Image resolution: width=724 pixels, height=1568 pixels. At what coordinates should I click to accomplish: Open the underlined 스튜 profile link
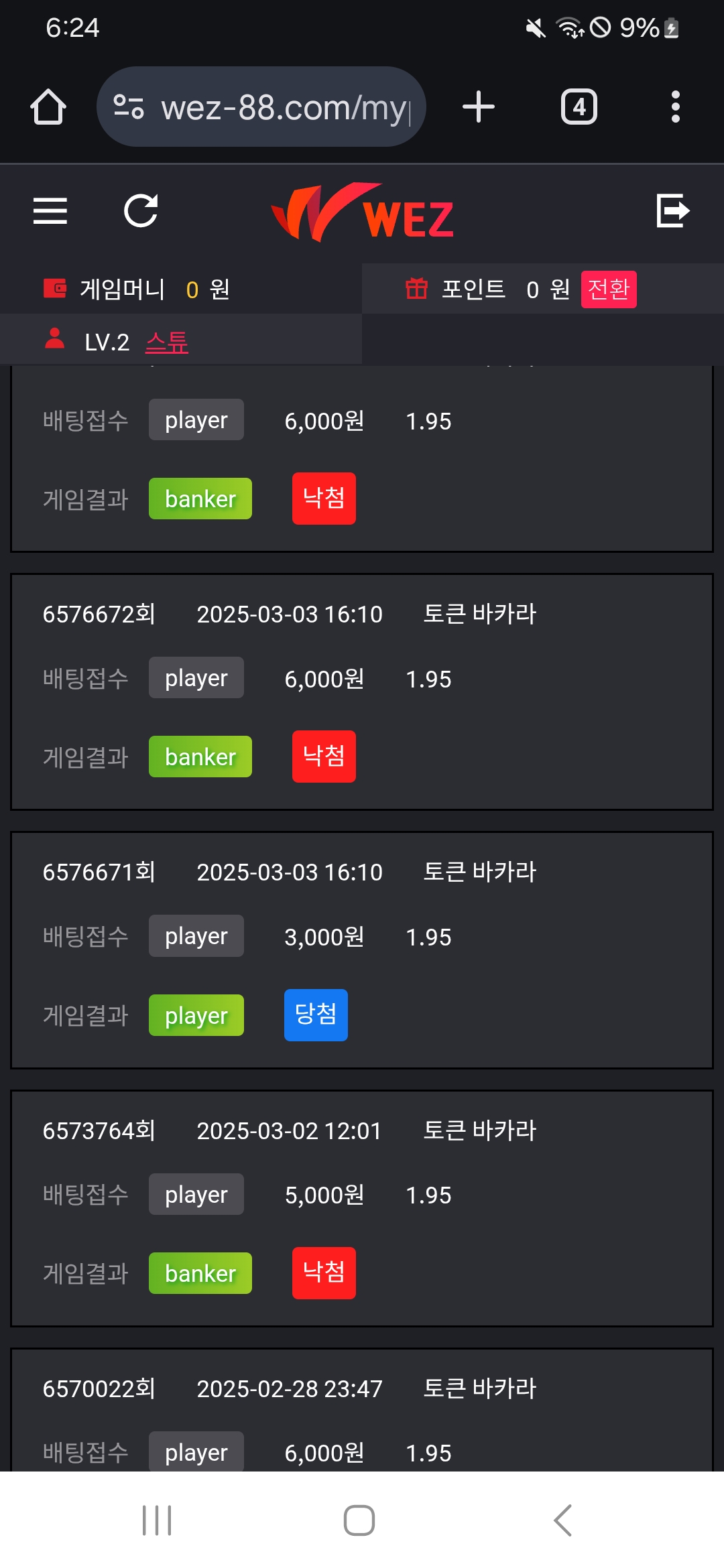tap(167, 342)
